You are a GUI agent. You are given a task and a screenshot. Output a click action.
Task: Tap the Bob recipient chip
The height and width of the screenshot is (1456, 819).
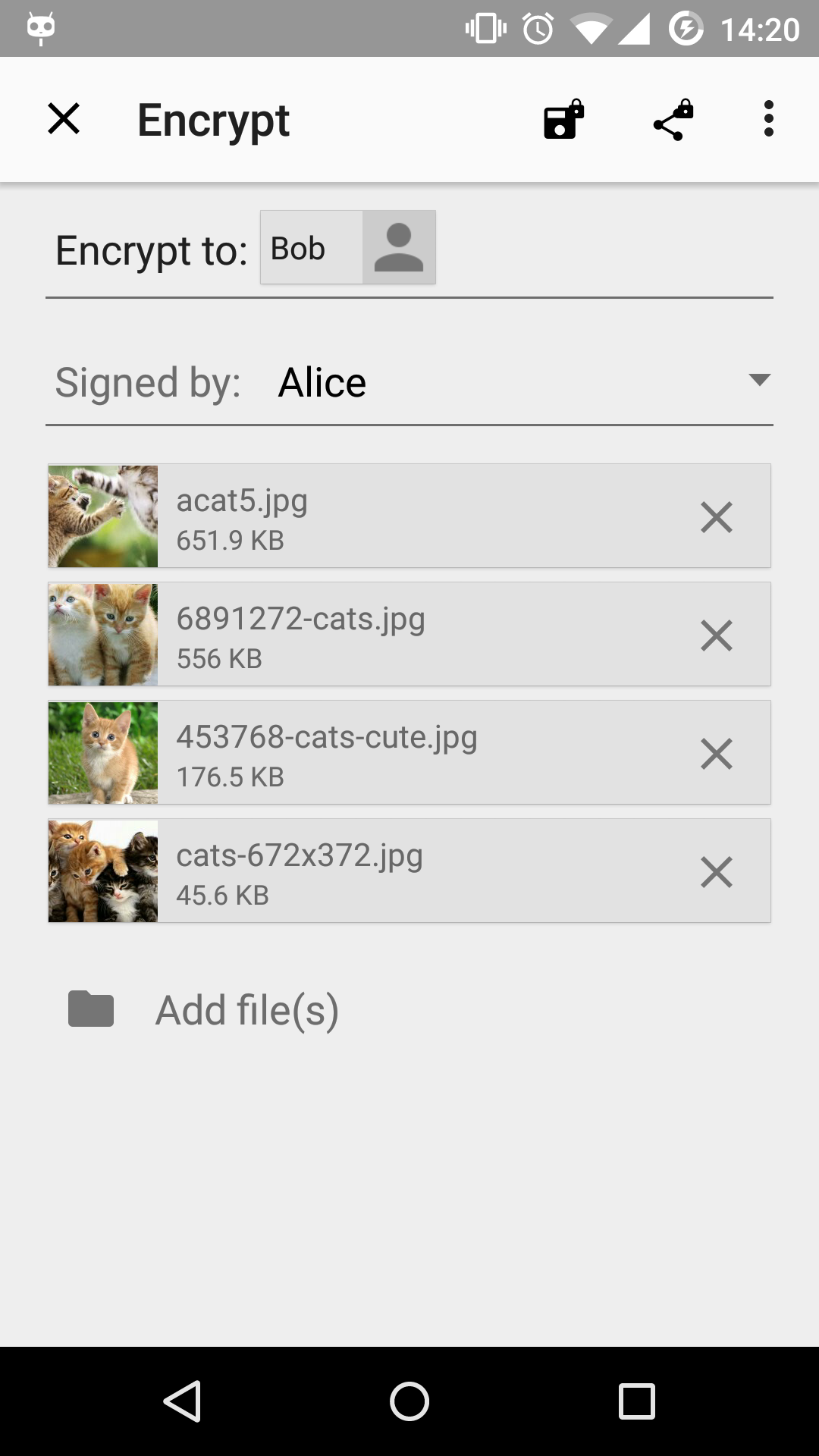[x=347, y=248]
